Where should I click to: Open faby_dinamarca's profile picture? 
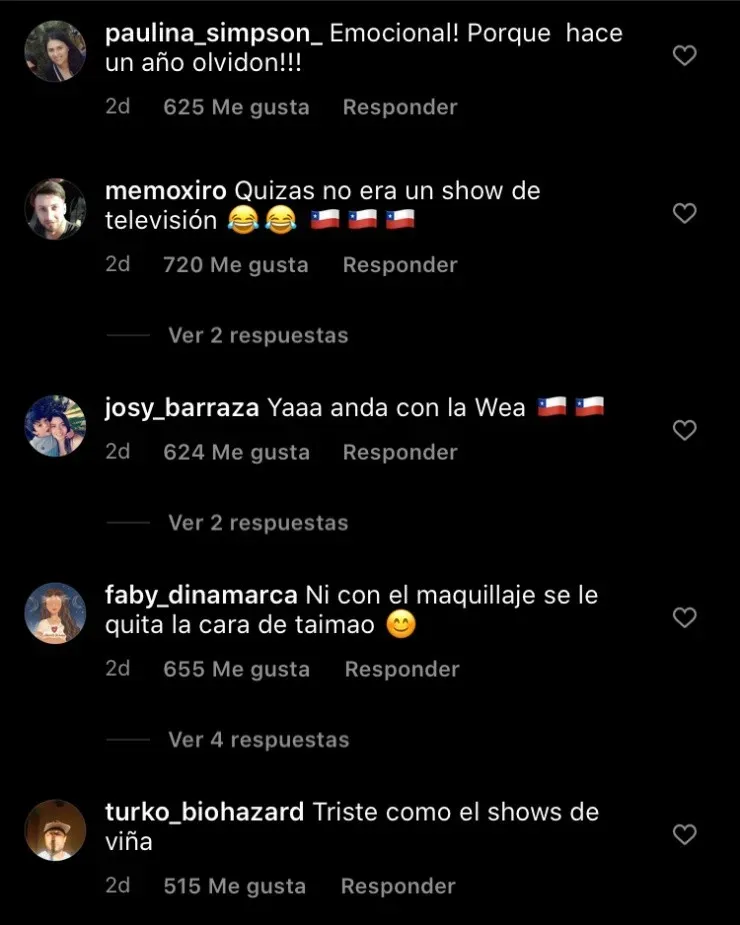55,613
